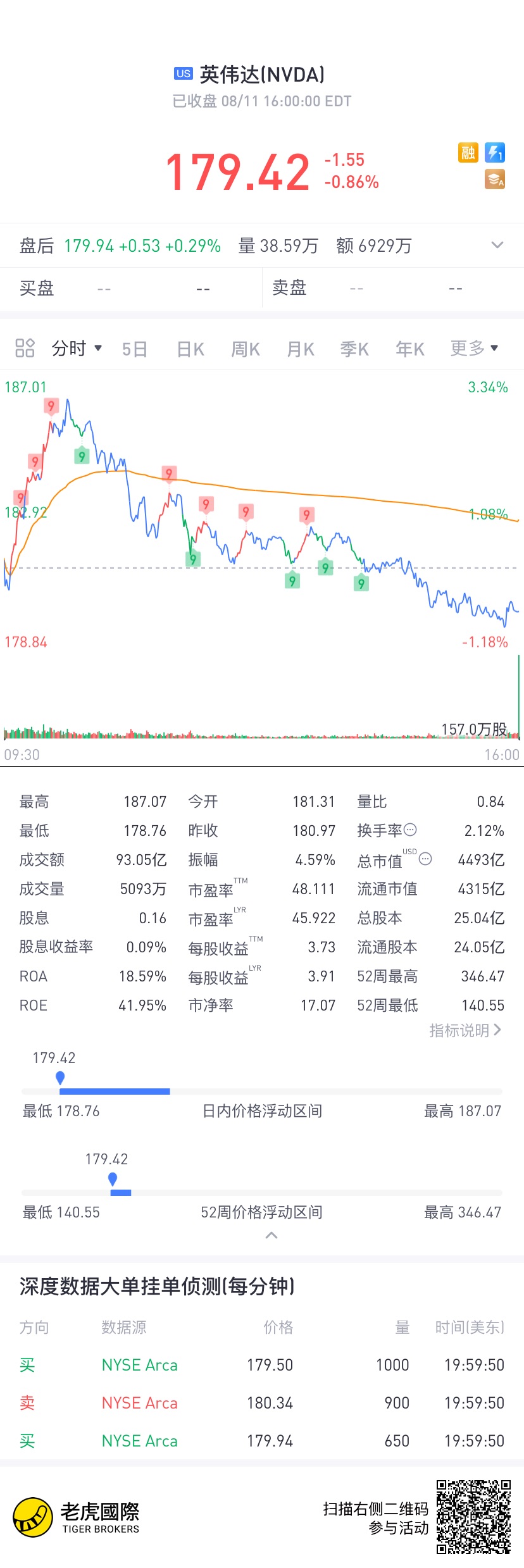
Task: Switch to the 日K chart tab
Action: (x=190, y=349)
